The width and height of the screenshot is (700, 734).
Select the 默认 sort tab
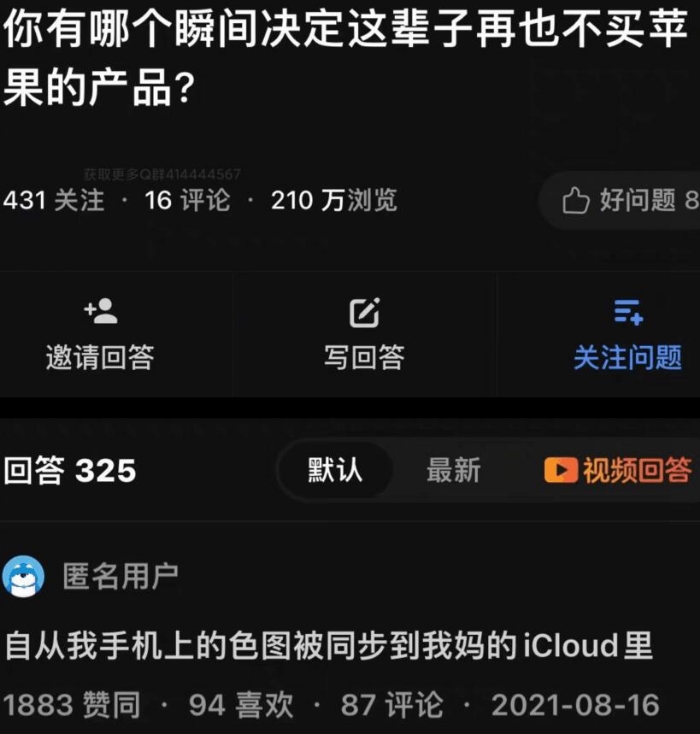point(335,470)
